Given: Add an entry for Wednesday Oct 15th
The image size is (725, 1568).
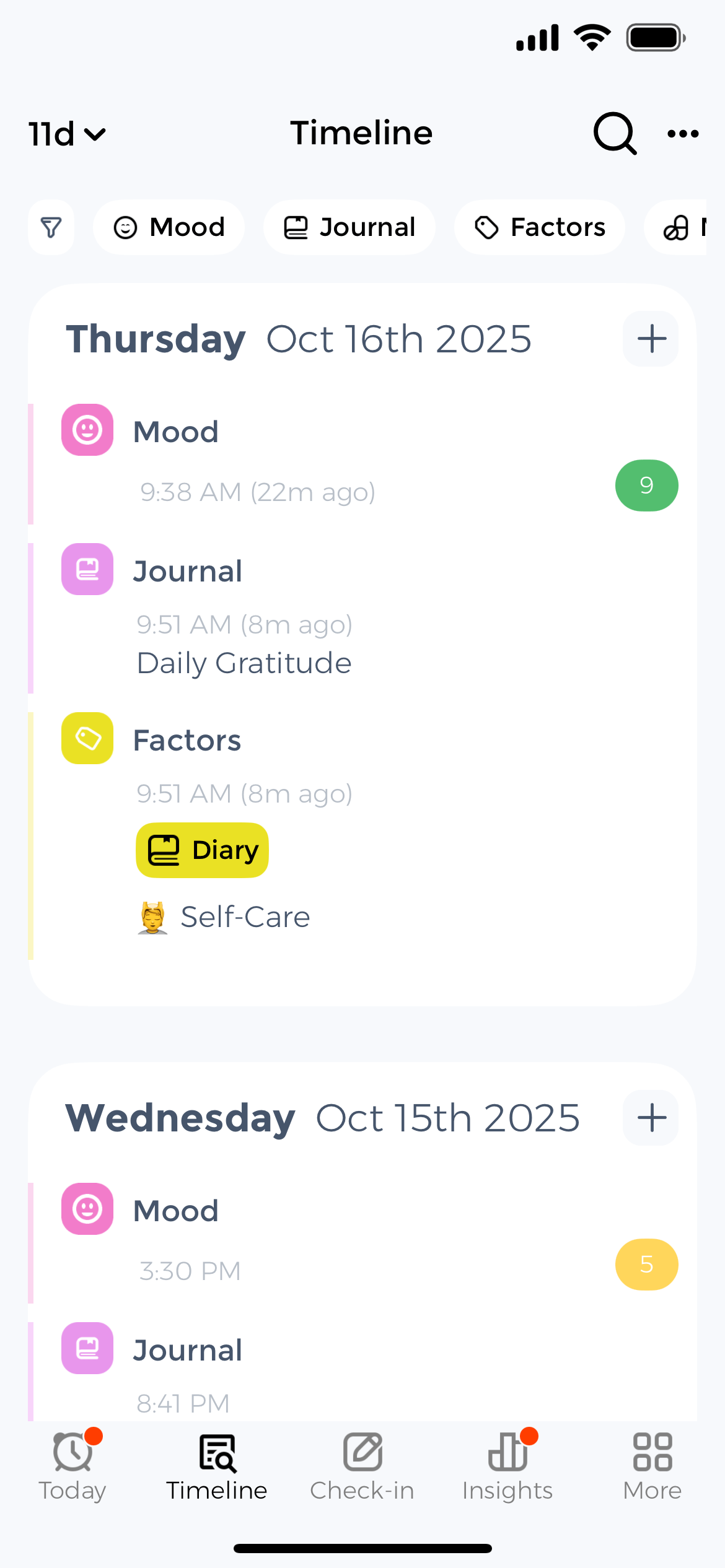Looking at the screenshot, I should [651, 1118].
